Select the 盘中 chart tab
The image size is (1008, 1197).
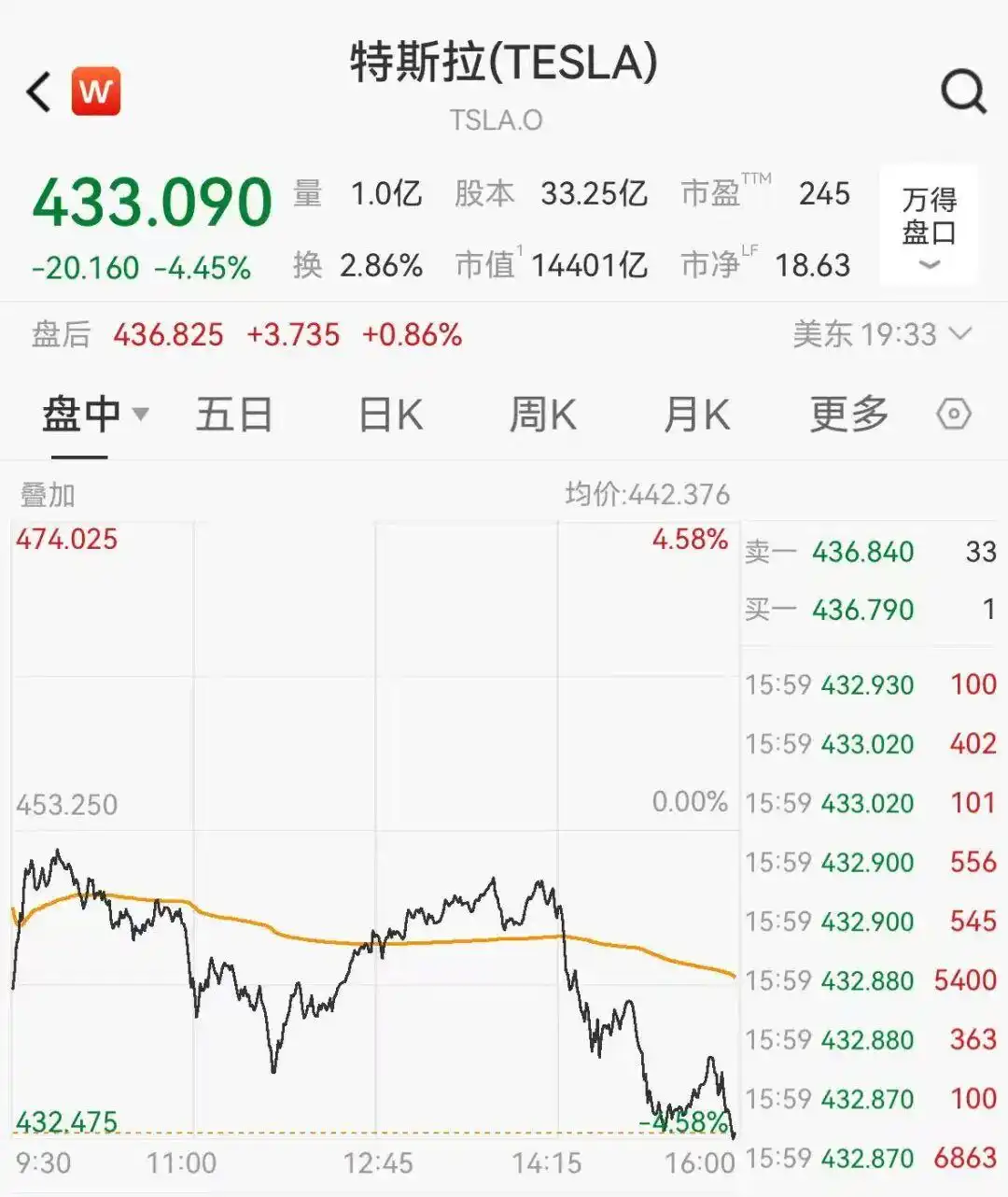(x=94, y=415)
